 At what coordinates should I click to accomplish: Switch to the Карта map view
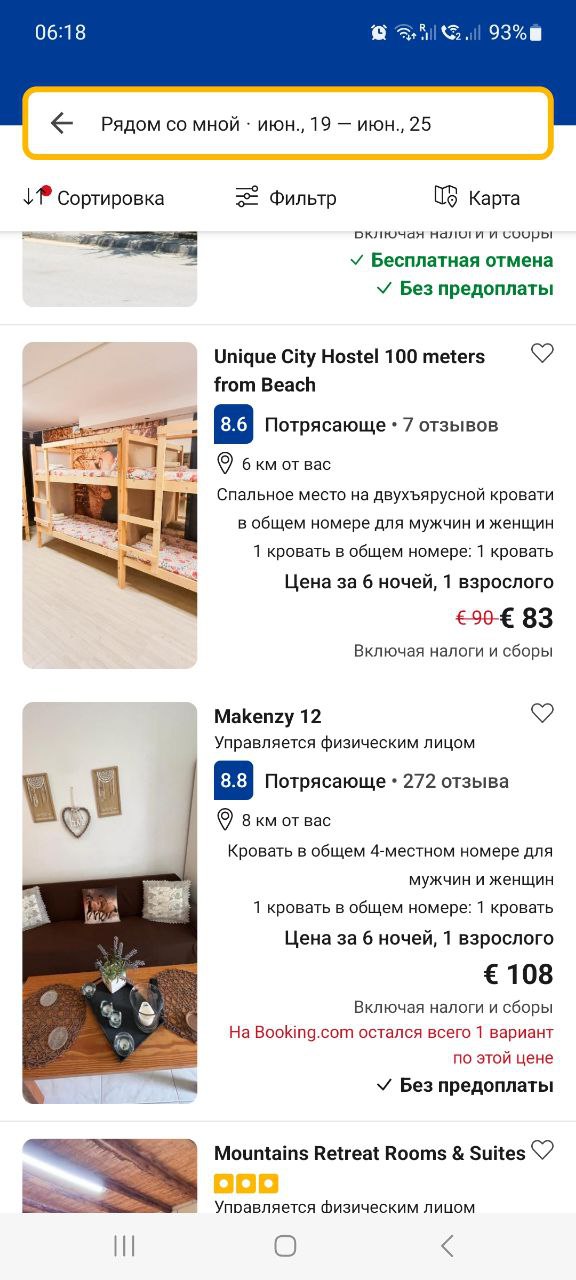477,197
